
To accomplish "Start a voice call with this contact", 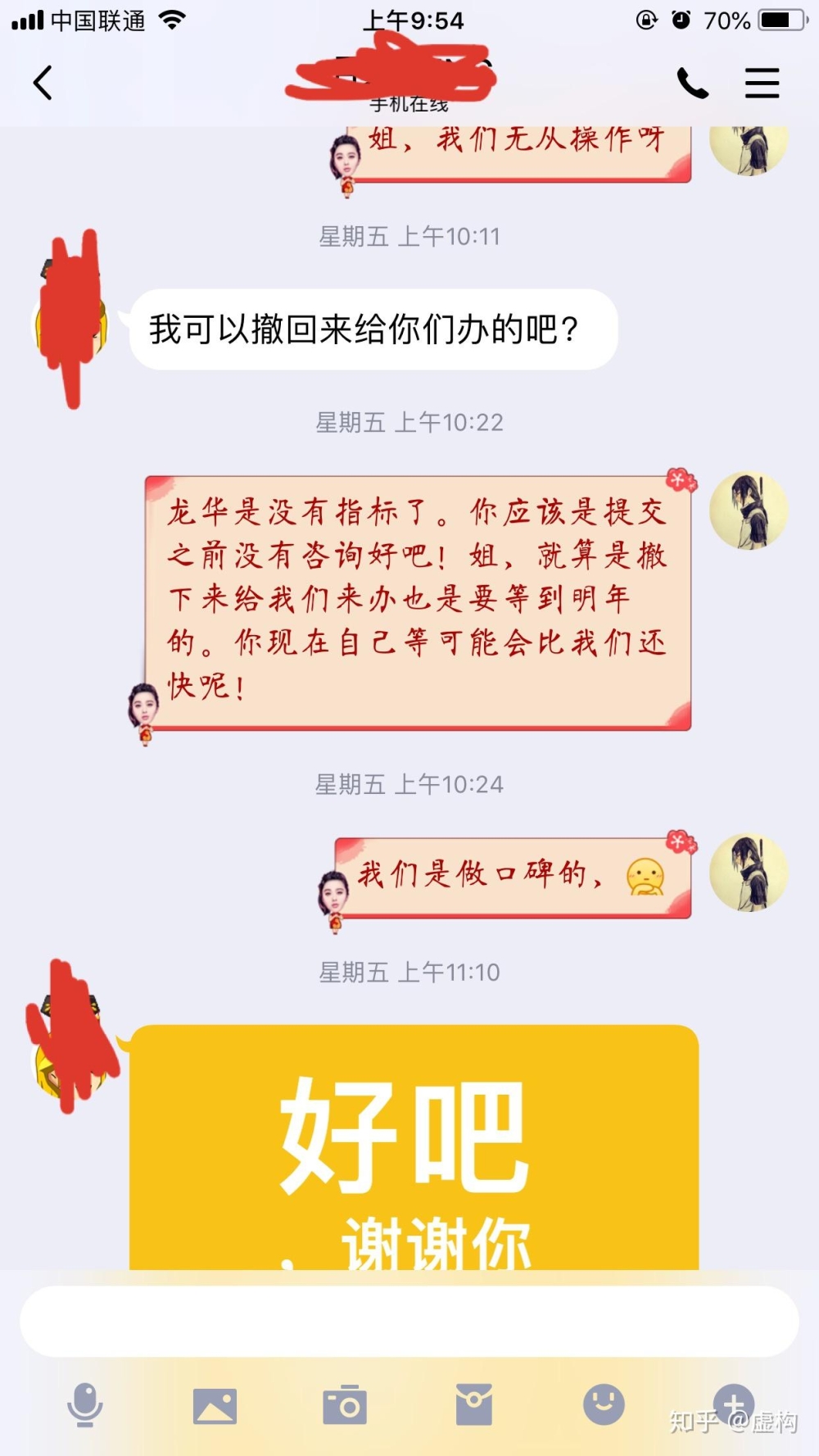I will 692,83.
